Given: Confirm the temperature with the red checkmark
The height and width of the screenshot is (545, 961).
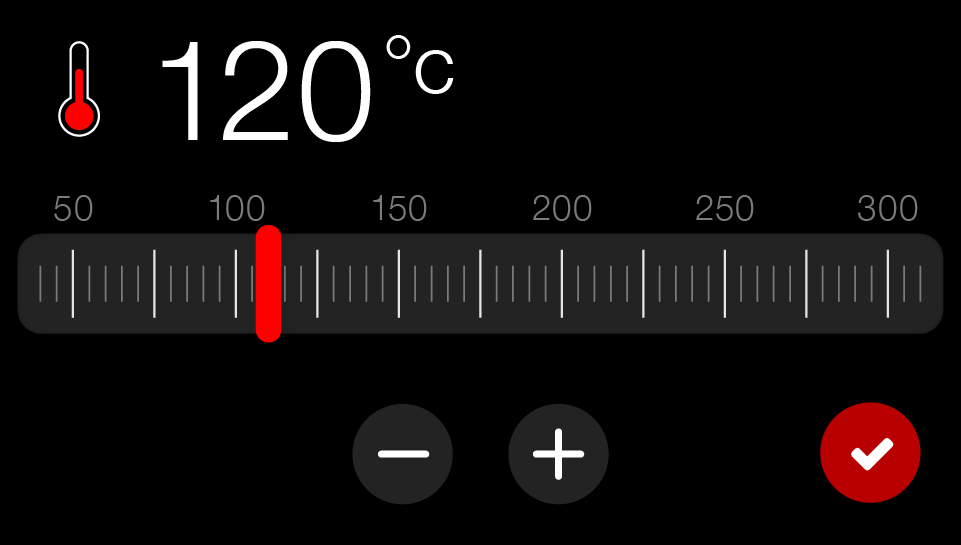Looking at the screenshot, I should tap(870, 453).
